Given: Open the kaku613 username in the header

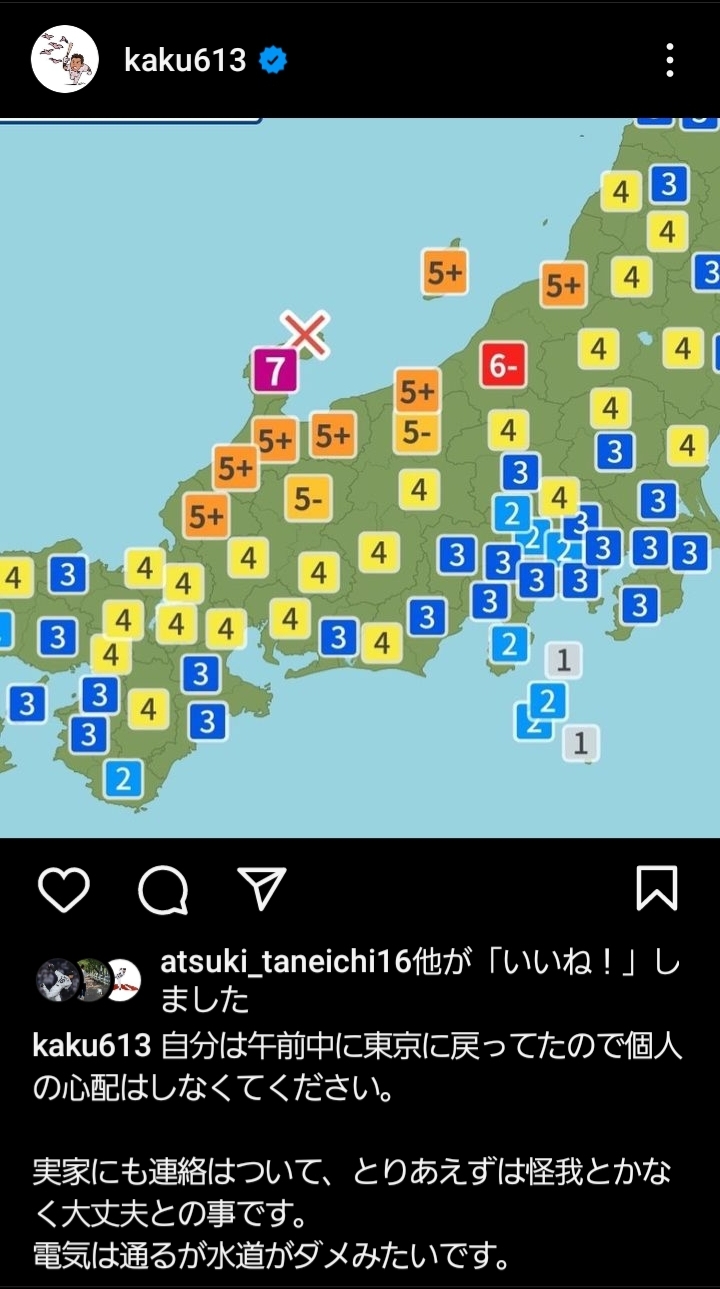Looking at the screenshot, I should tap(185, 61).
